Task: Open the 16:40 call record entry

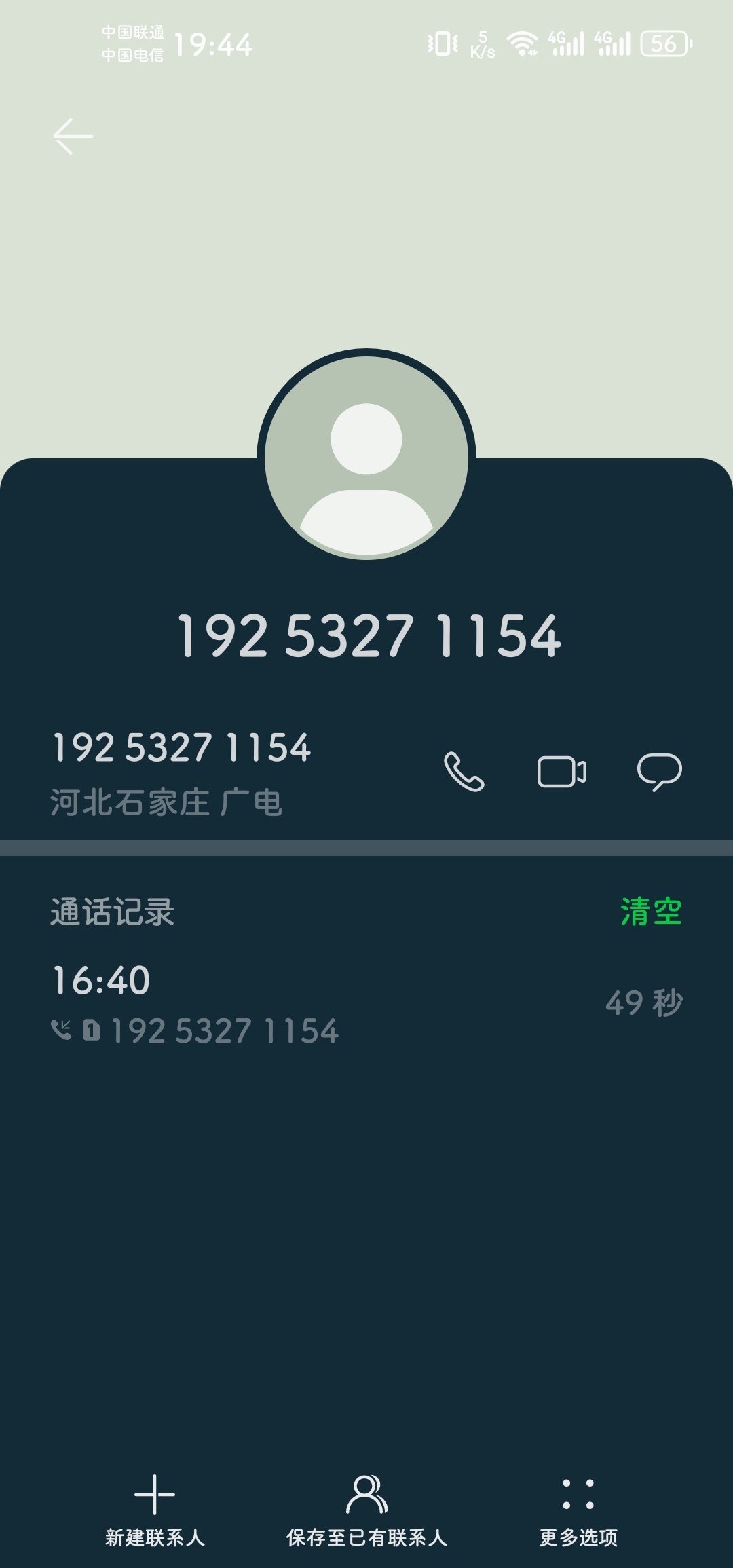Action: 366,1003
